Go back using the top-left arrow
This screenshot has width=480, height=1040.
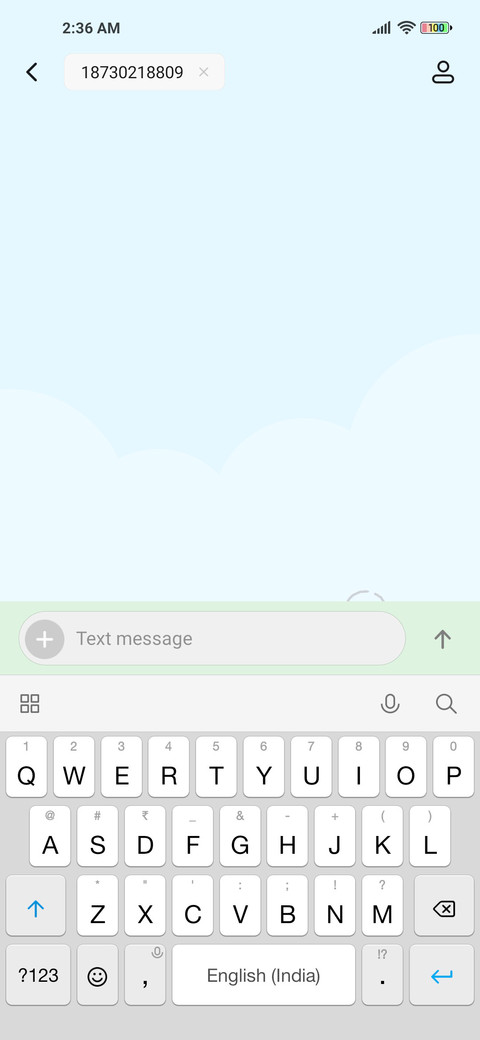tap(31, 72)
